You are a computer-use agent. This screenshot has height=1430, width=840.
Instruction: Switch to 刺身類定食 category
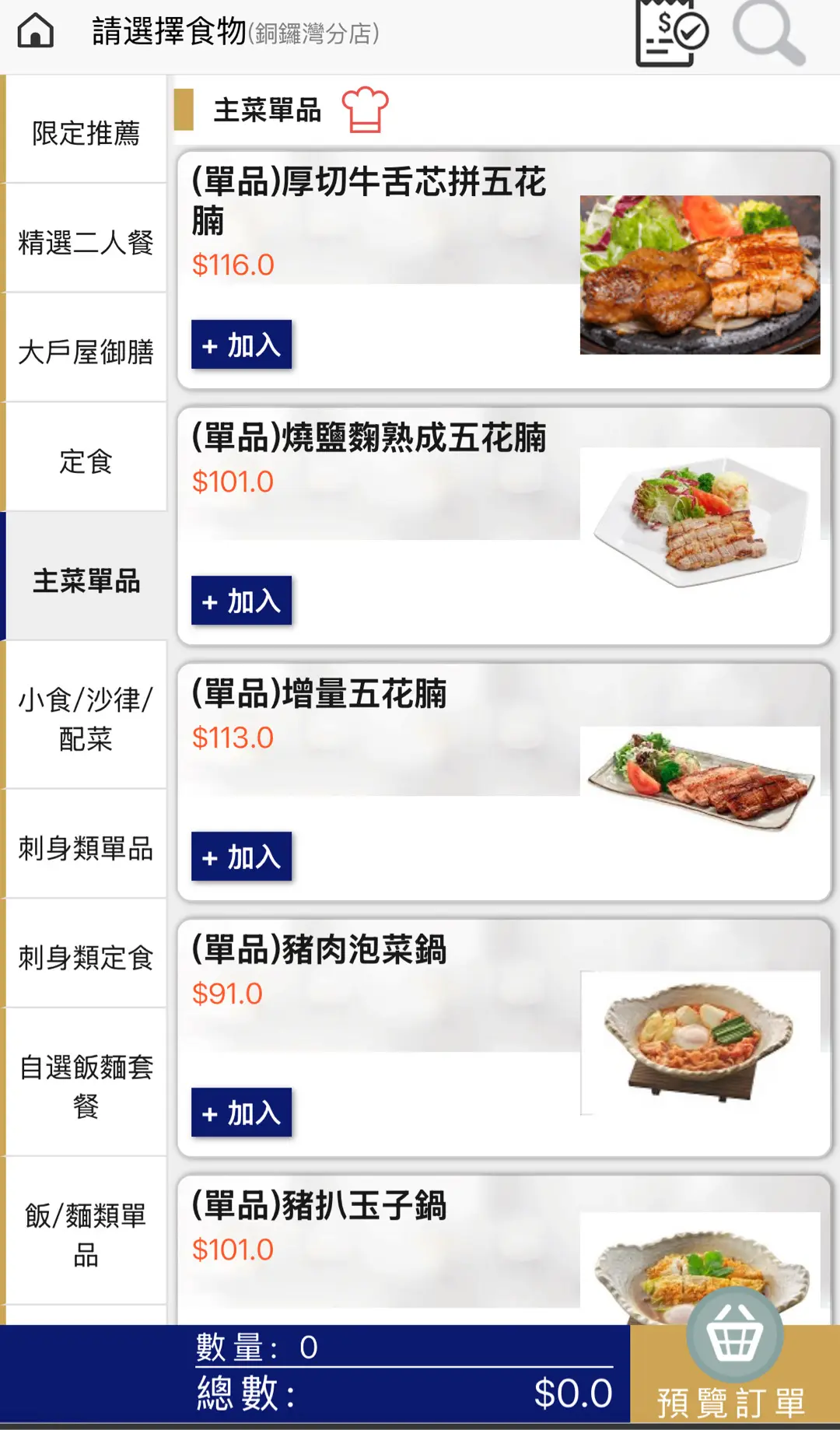tap(86, 956)
